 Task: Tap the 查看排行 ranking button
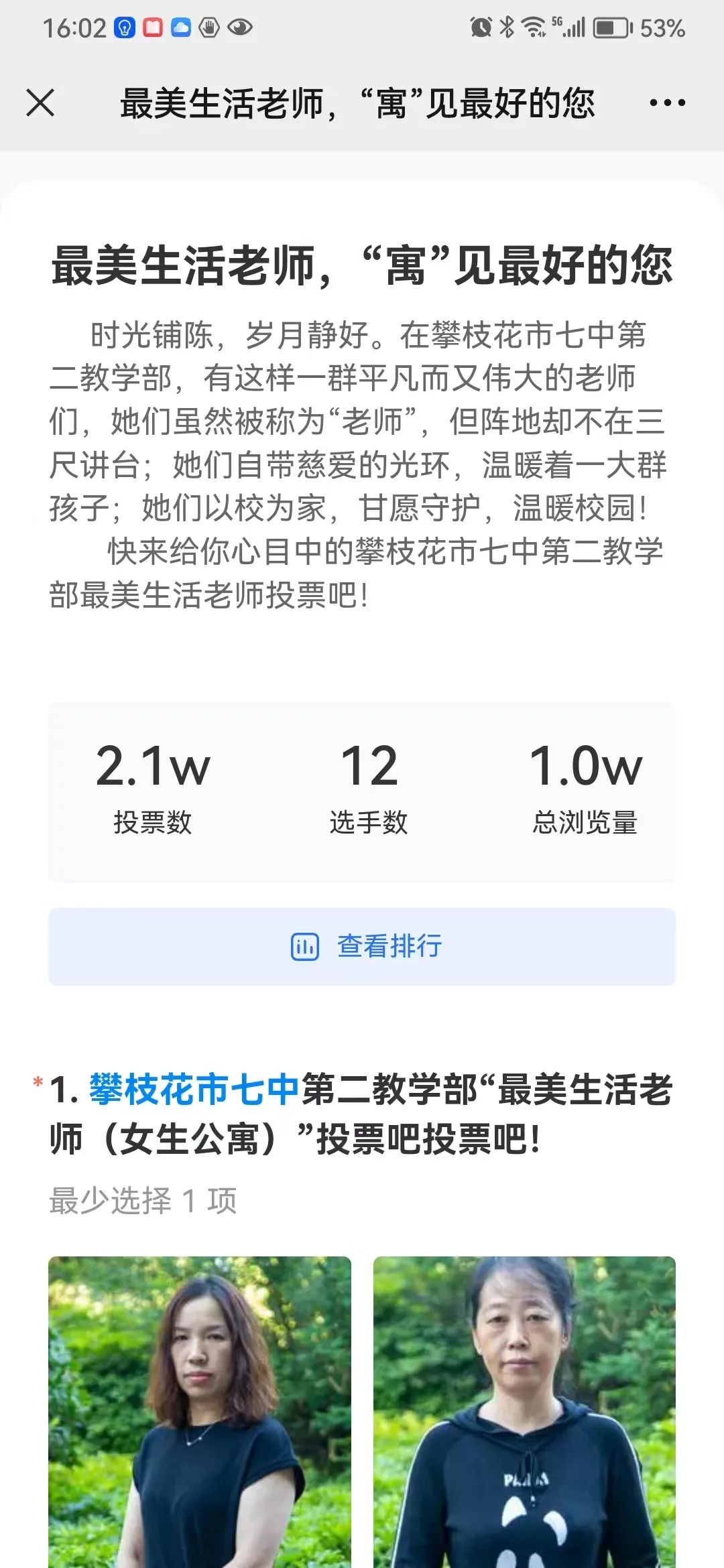click(362, 946)
